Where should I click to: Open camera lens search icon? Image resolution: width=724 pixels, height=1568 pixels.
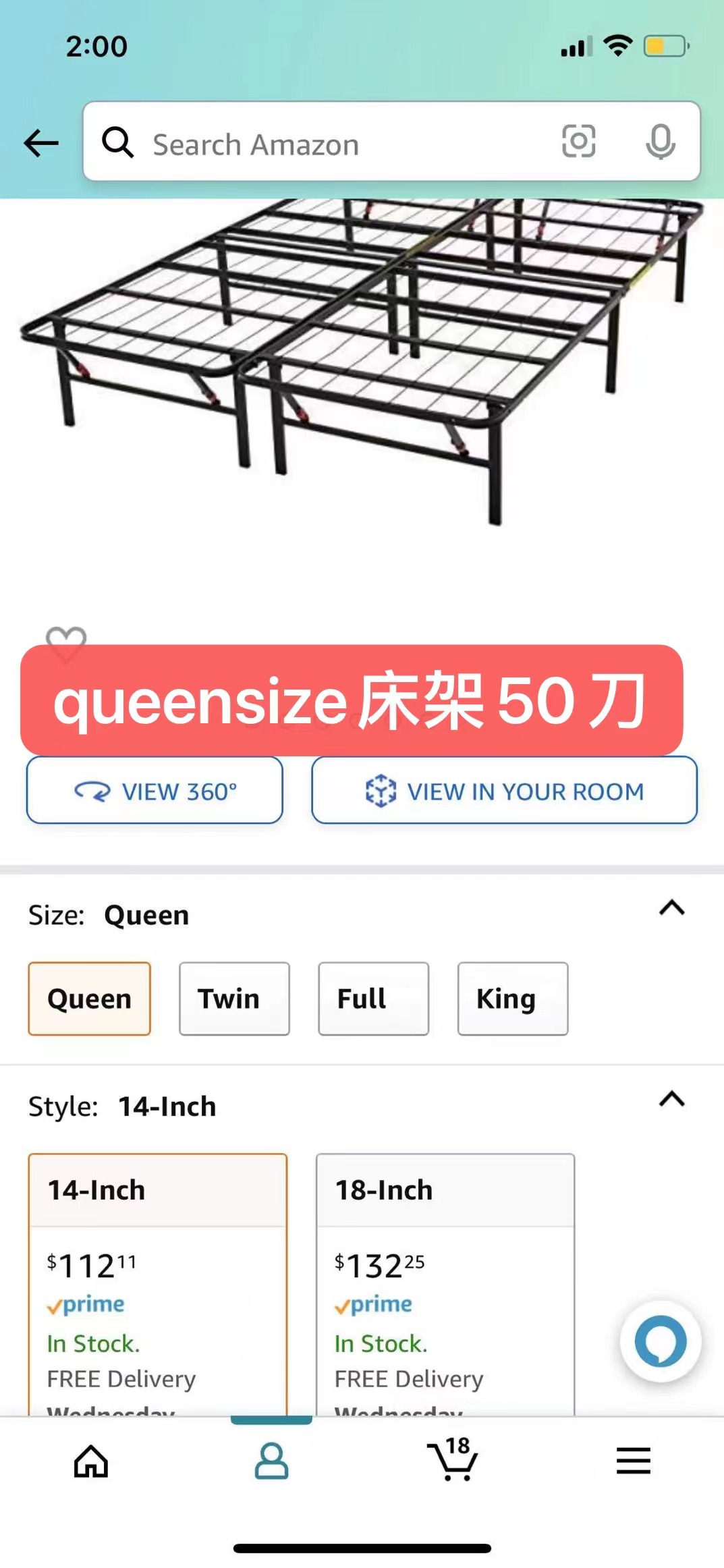click(x=578, y=142)
